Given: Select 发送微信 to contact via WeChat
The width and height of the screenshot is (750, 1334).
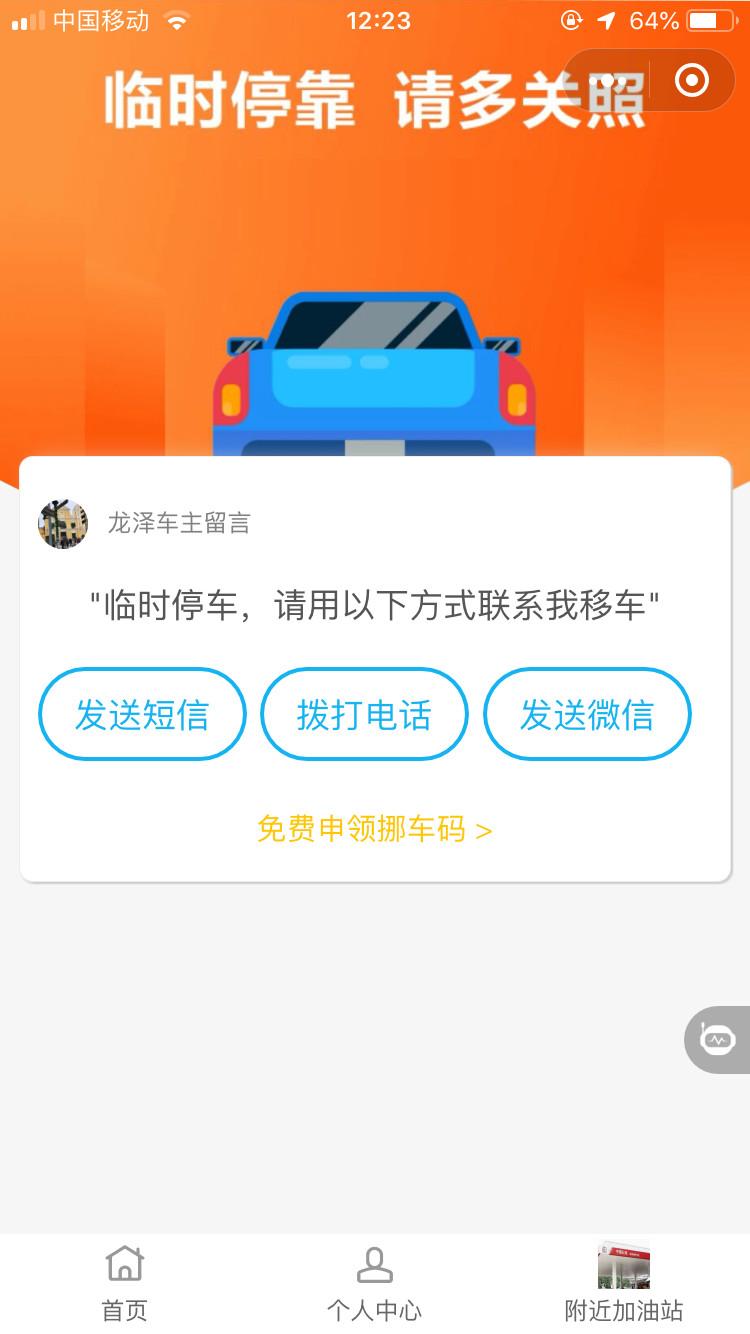Looking at the screenshot, I should click(x=587, y=714).
